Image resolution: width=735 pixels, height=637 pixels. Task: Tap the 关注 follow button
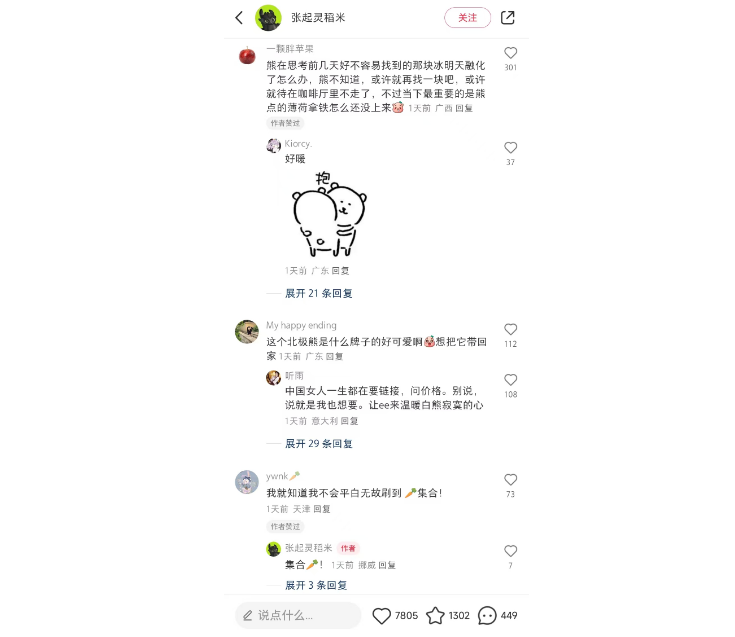click(467, 18)
